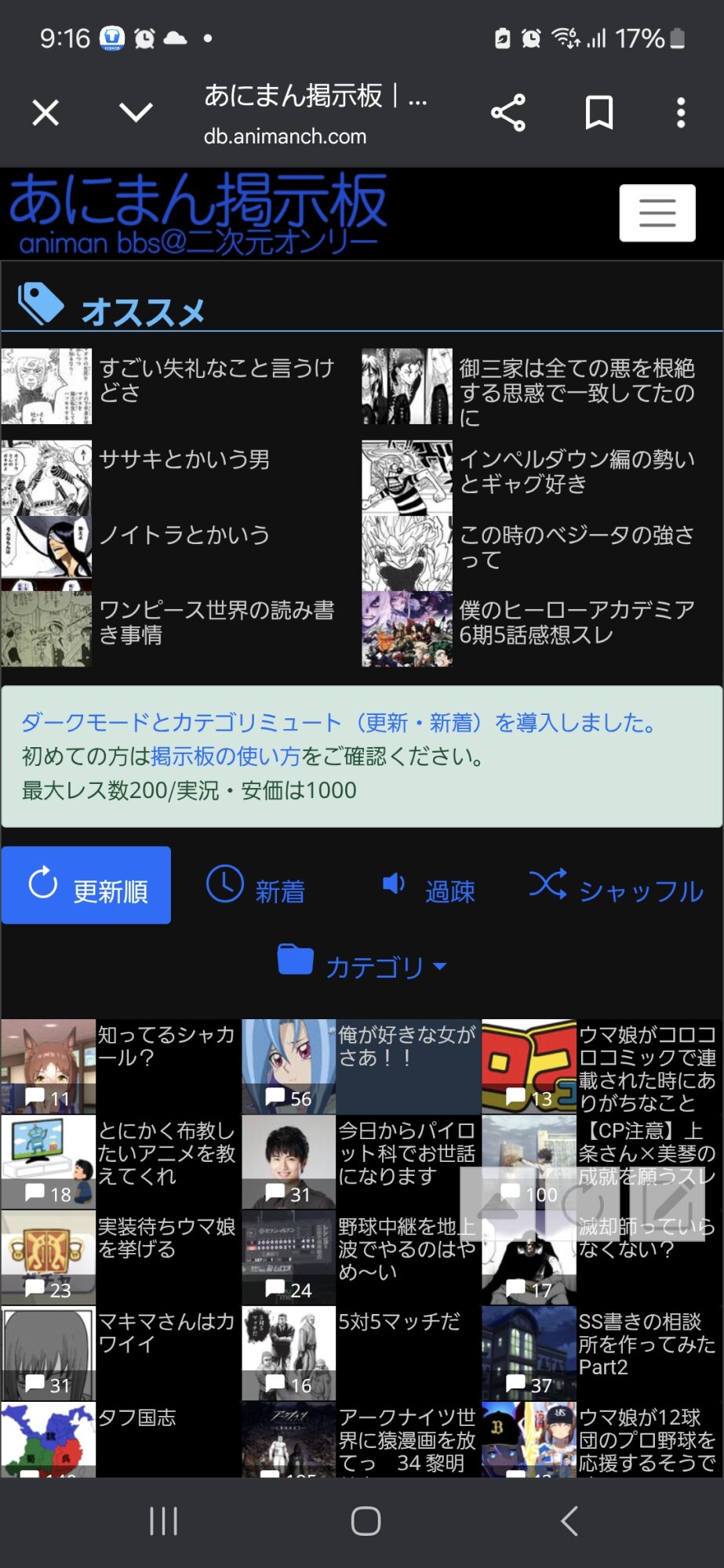Go back using the system back button

pos(569,1521)
